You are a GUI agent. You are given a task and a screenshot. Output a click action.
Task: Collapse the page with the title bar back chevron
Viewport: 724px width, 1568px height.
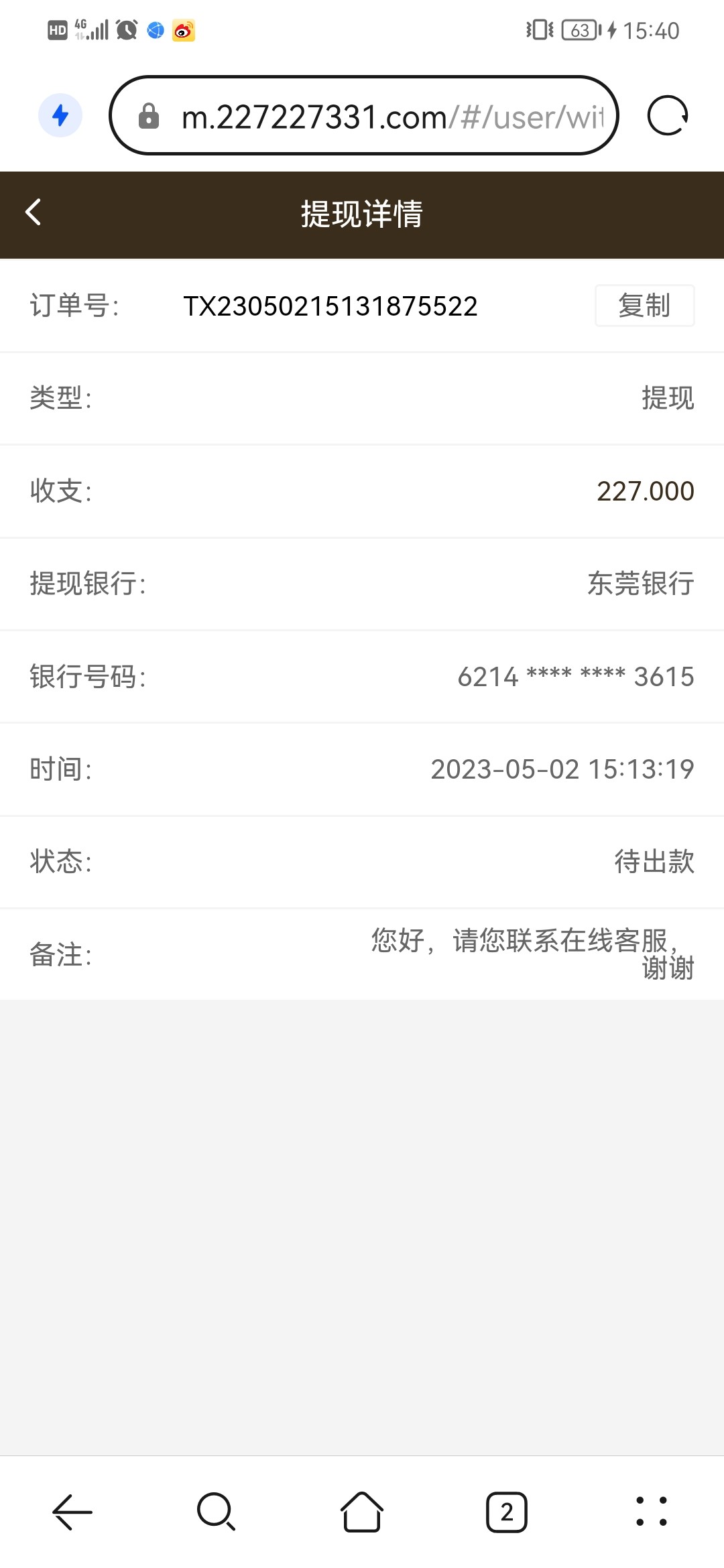coord(33,213)
